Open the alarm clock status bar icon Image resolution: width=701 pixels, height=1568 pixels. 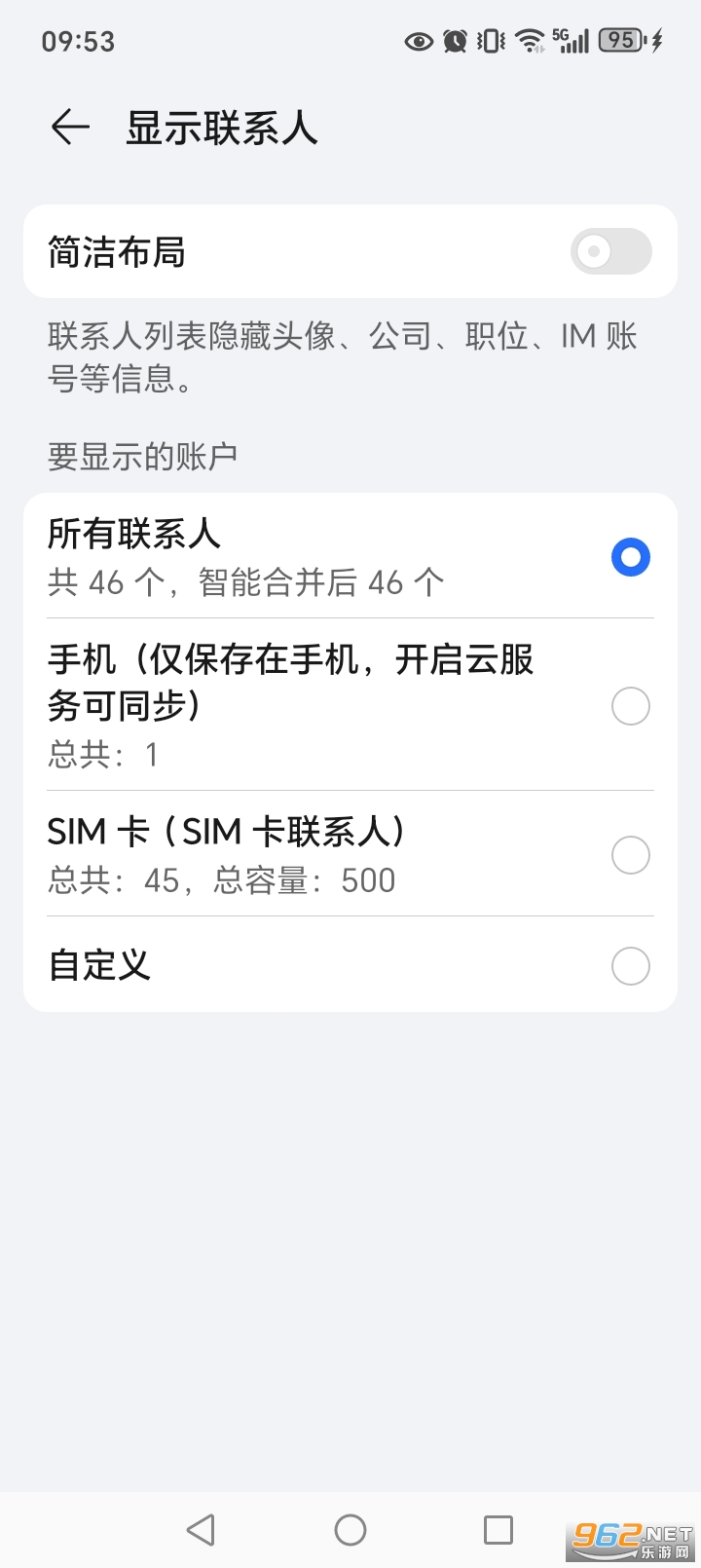(x=454, y=41)
